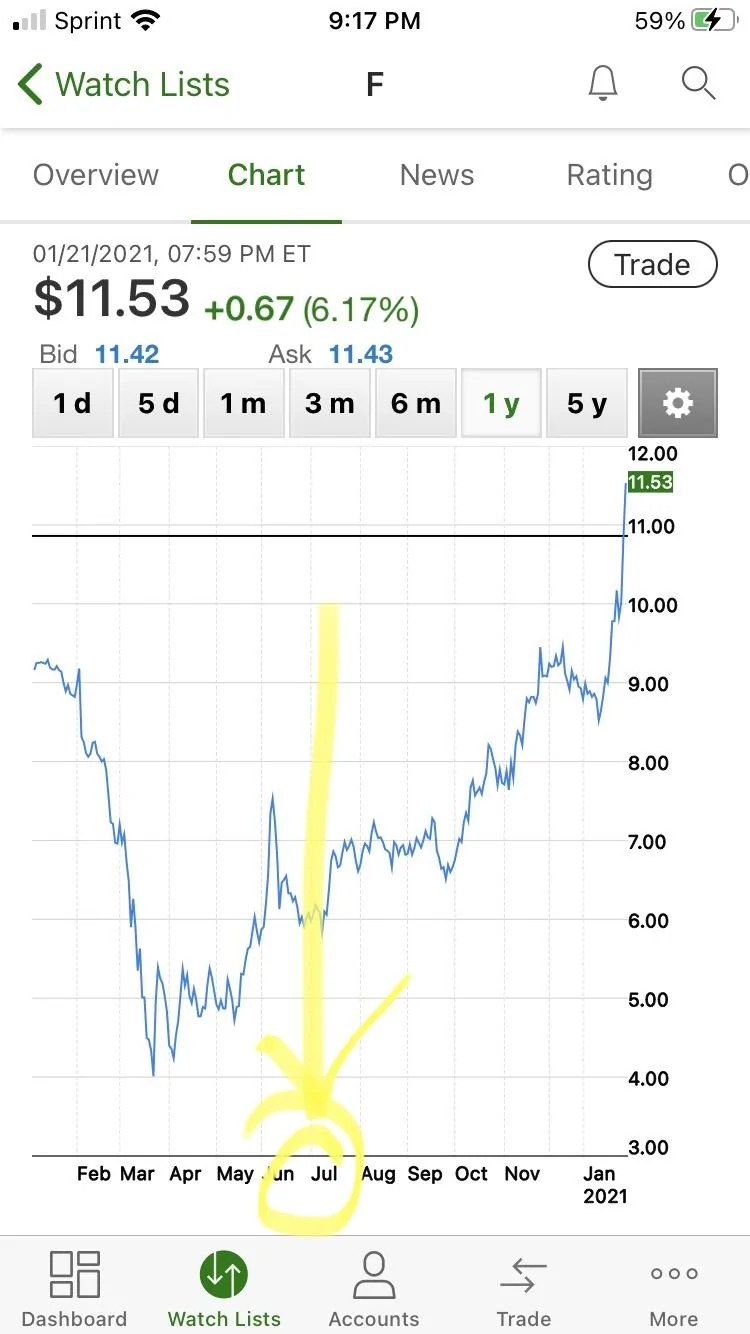Image resolution: width=750 pixels, height=1334 pixels.
Task: Open the More menu tab
Action: point(674,1288)
